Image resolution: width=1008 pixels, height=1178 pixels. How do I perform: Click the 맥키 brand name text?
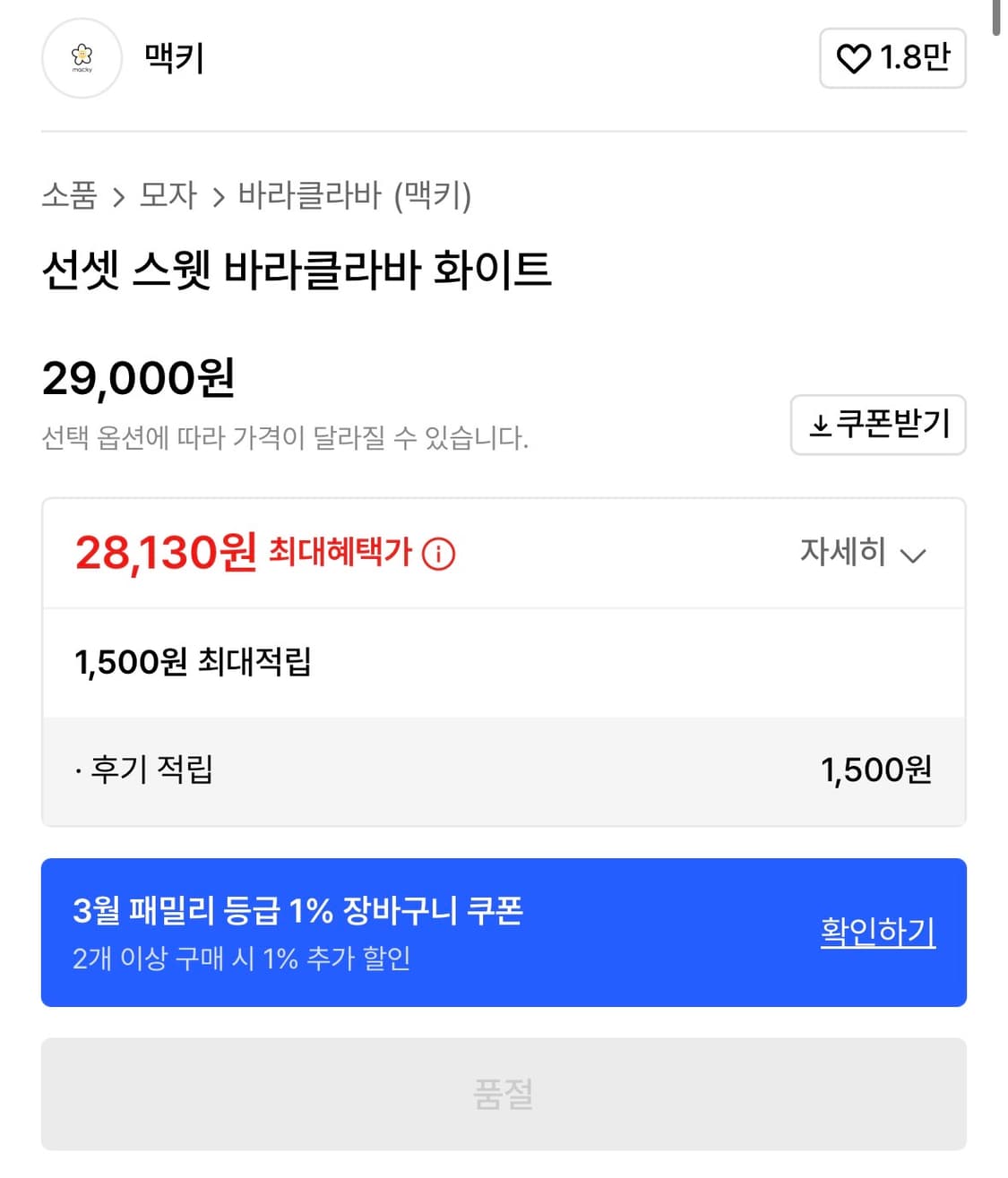click(172, 58)
